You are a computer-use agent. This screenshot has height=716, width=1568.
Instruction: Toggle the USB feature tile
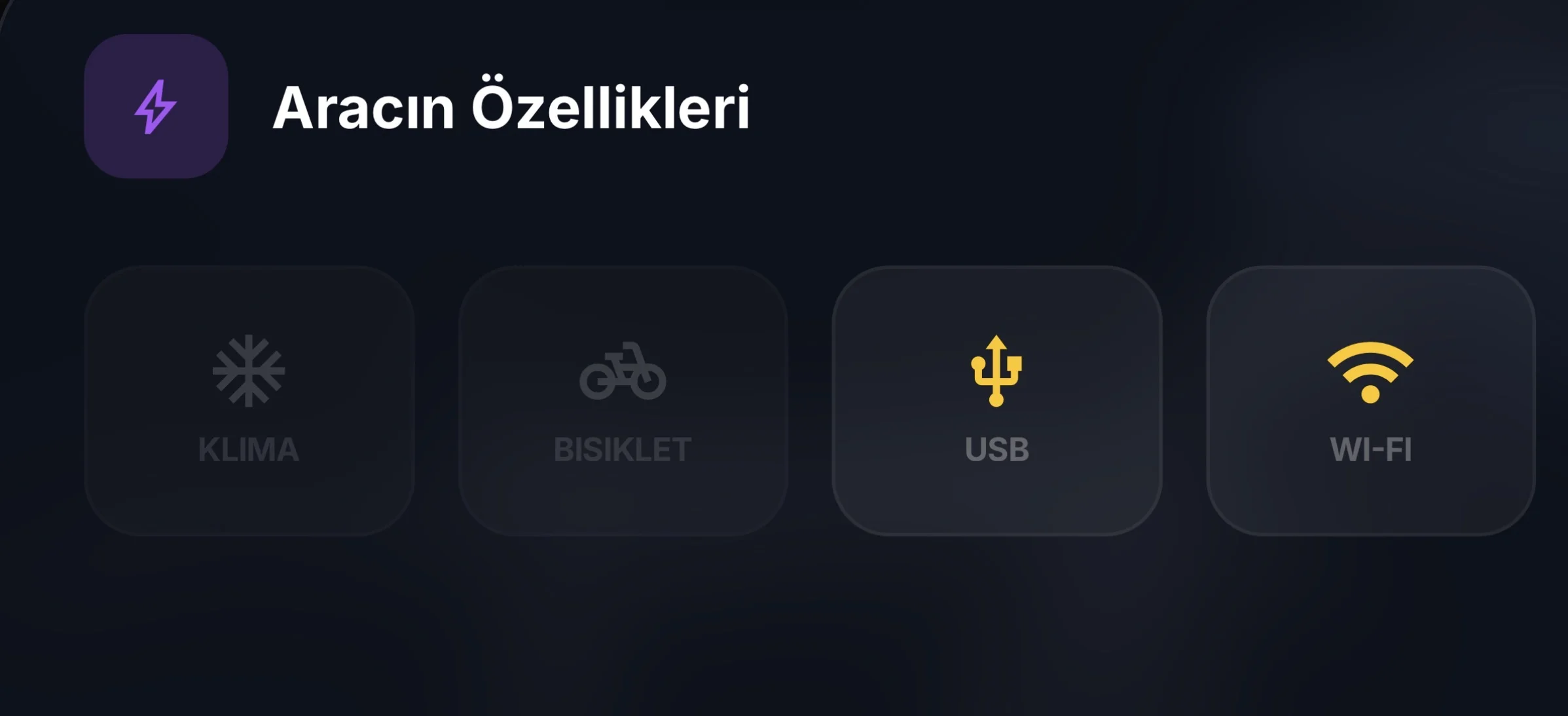click(x=996, y=400)
